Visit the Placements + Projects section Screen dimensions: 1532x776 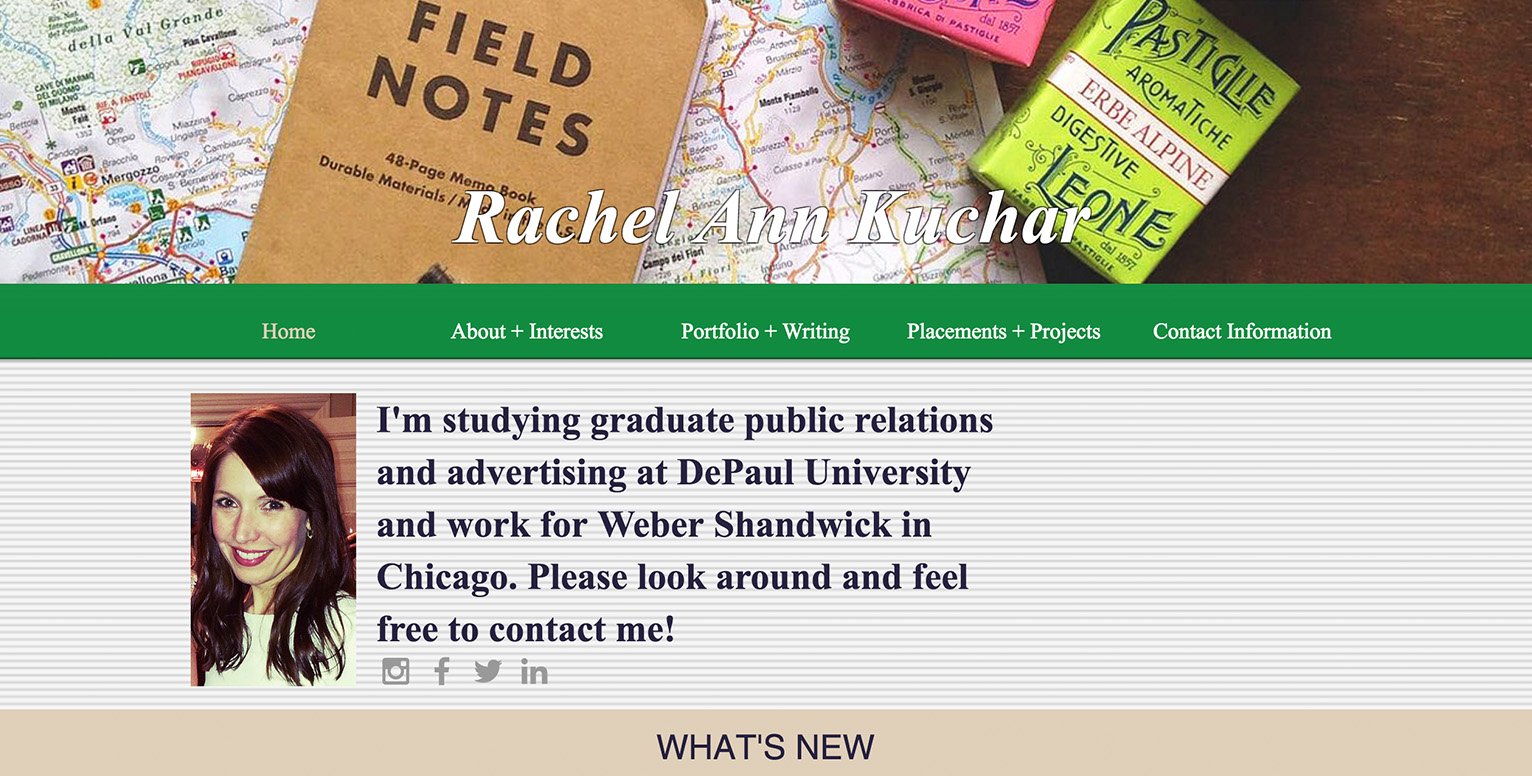1003,331
